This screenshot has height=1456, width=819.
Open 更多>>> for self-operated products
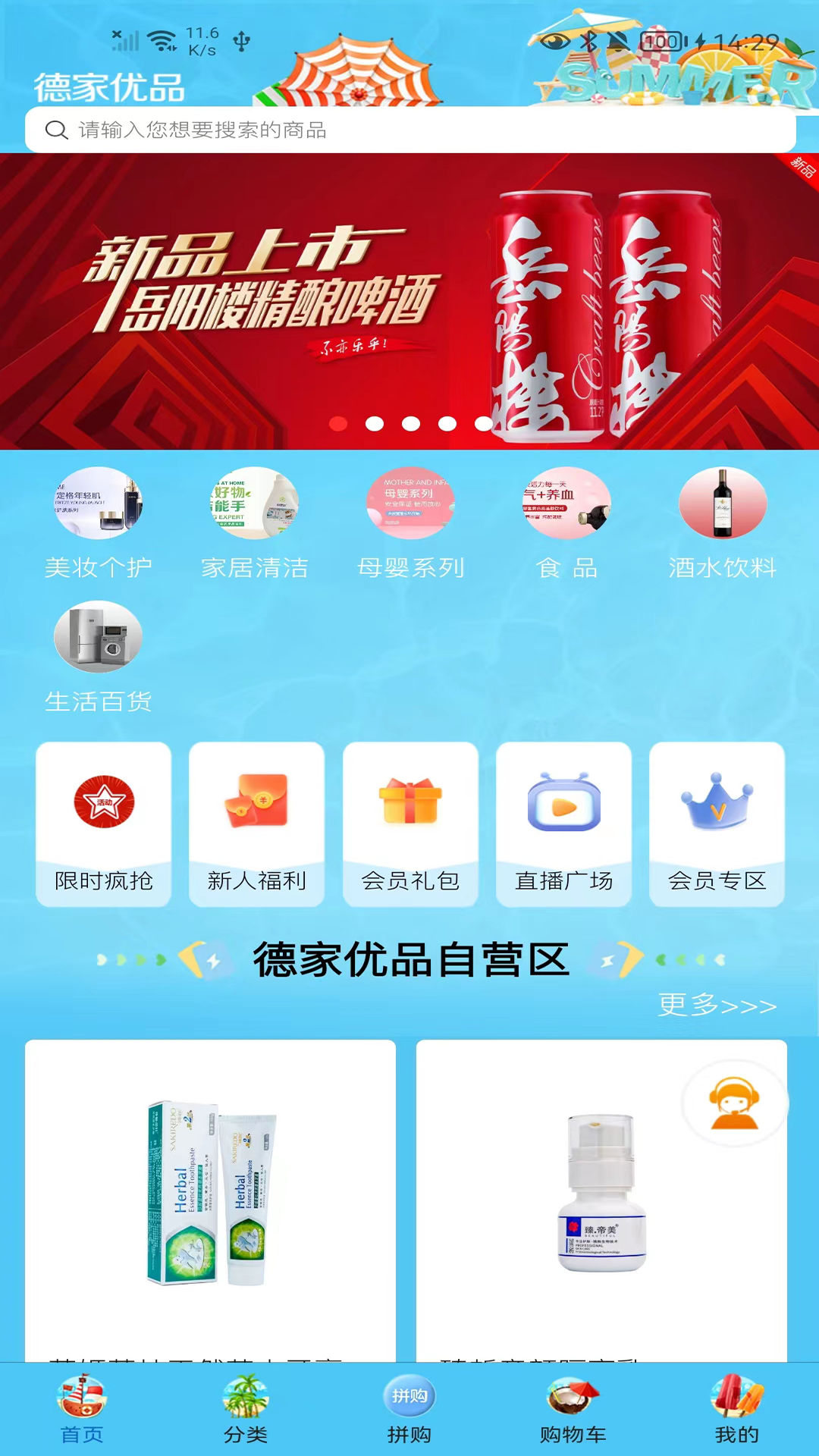tap(717, 1006)
